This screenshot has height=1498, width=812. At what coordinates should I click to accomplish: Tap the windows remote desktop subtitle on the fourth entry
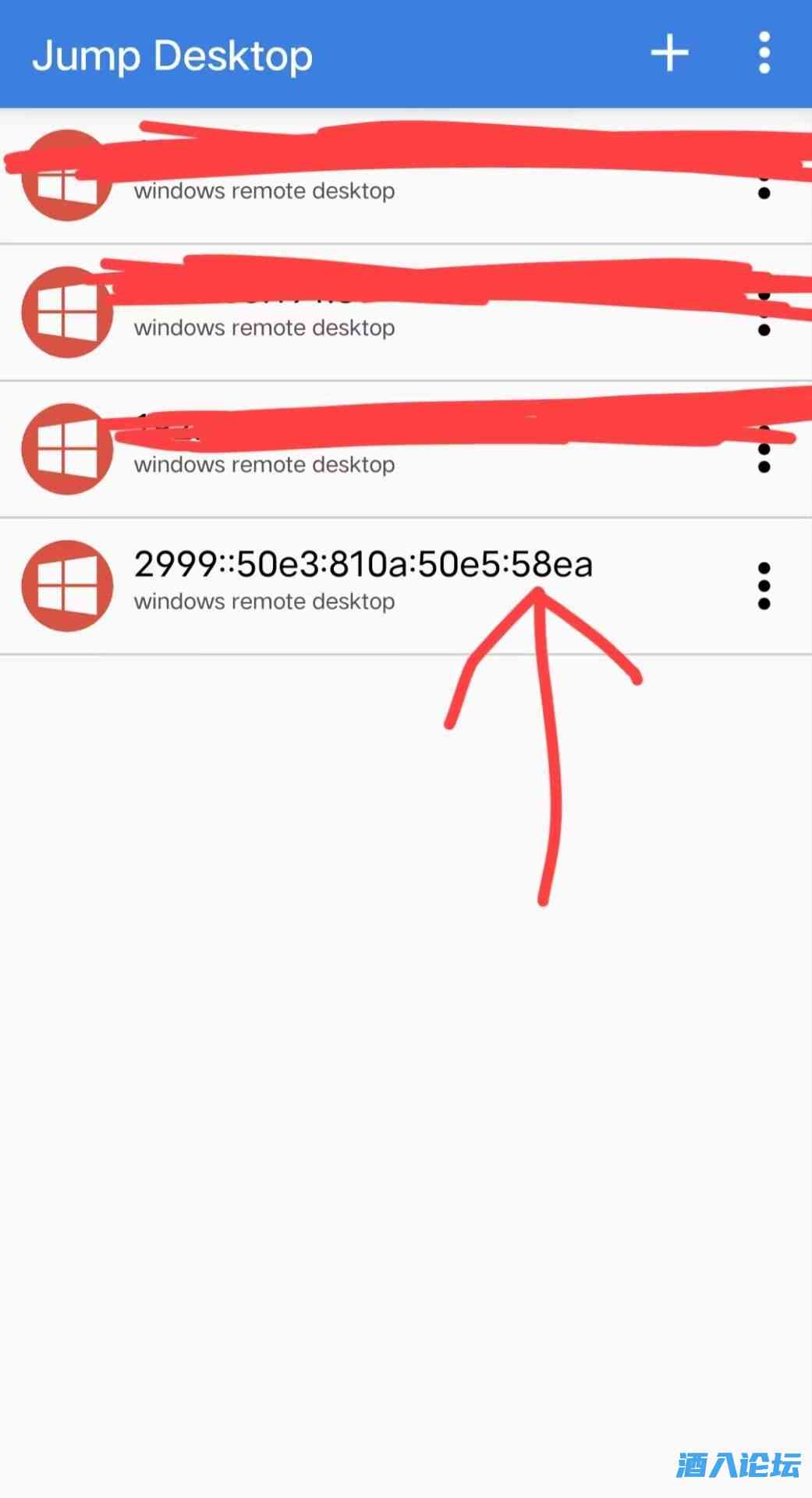click(x=264, y=601)
